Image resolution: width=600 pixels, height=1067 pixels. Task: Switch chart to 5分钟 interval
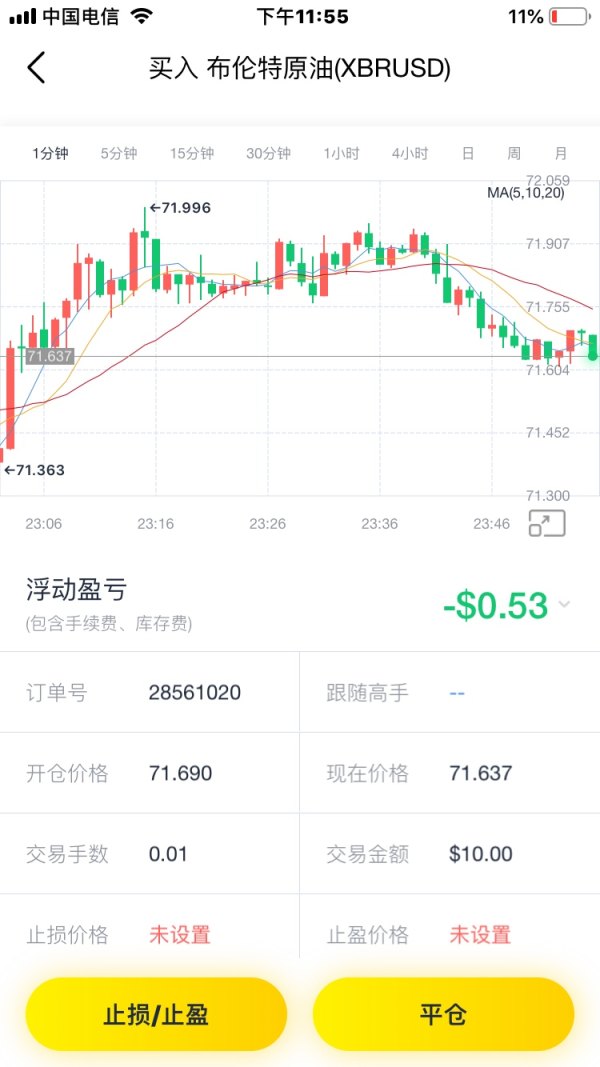(118, 153)
